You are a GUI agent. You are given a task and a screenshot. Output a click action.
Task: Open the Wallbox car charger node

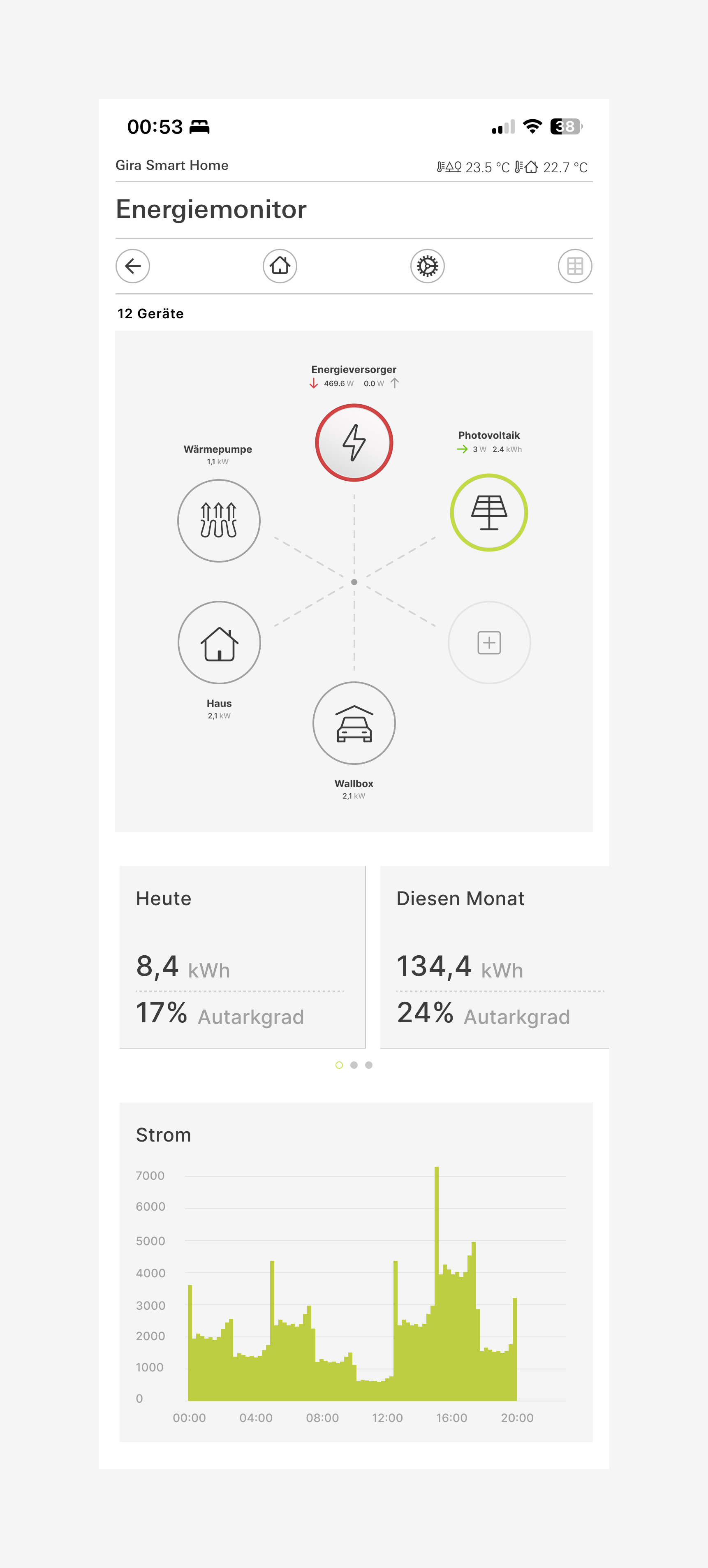354,723
